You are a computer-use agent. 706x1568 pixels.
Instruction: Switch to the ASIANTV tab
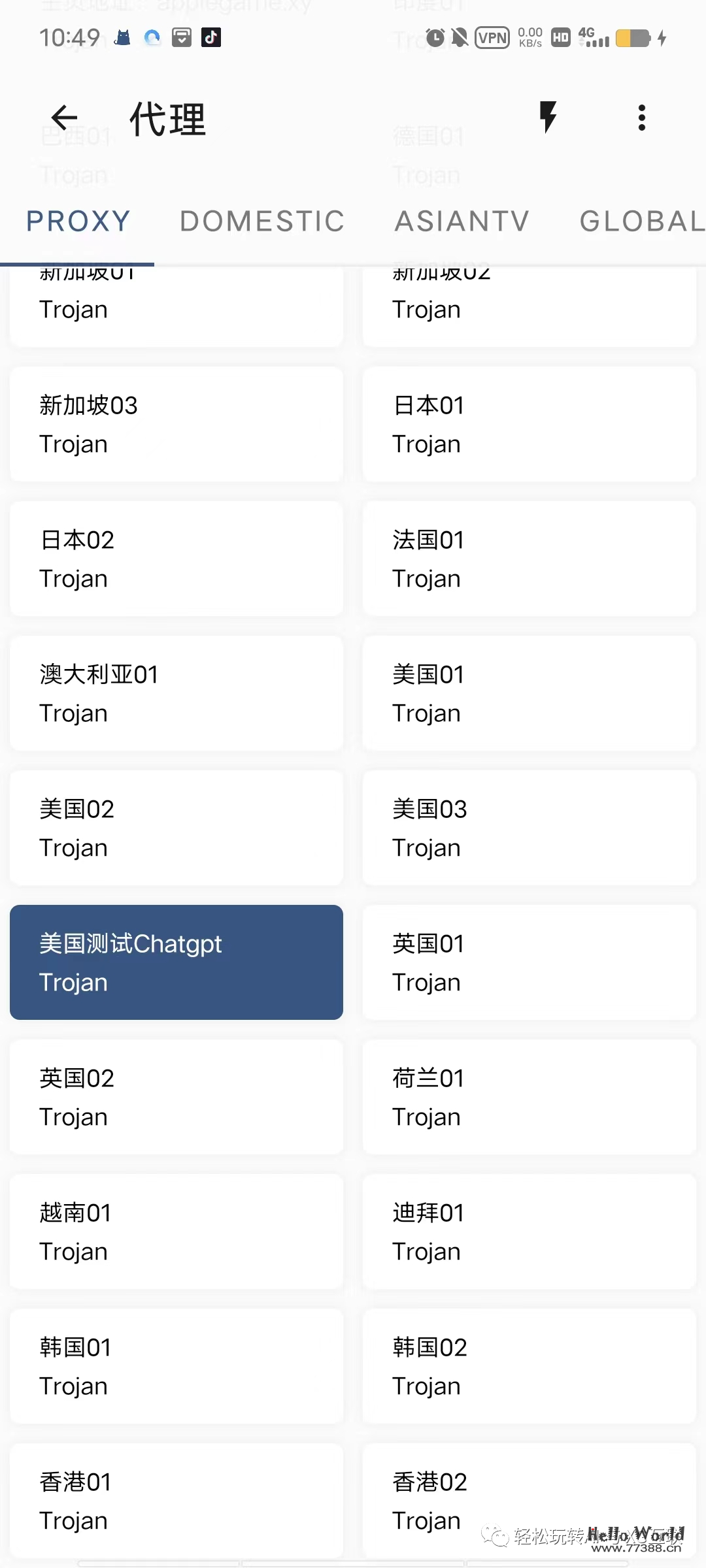click(x=462, y=220)
